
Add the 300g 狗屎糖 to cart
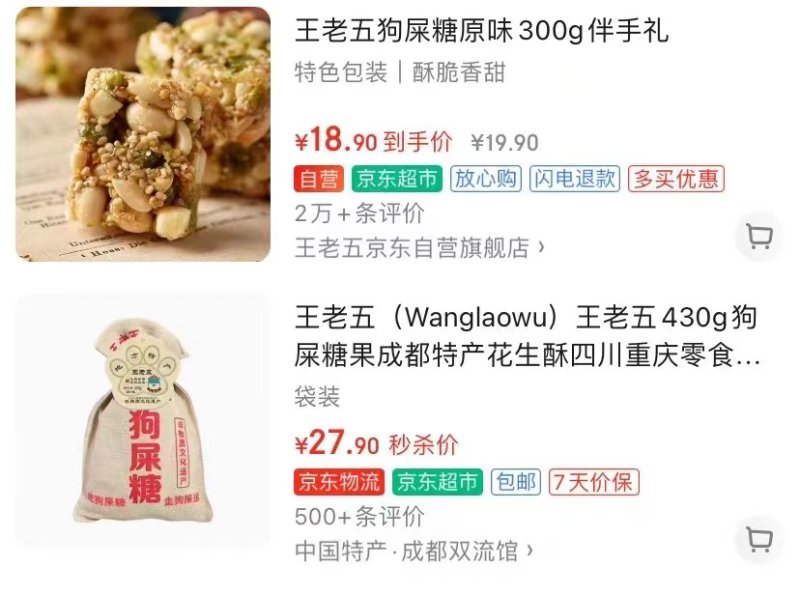759,237
